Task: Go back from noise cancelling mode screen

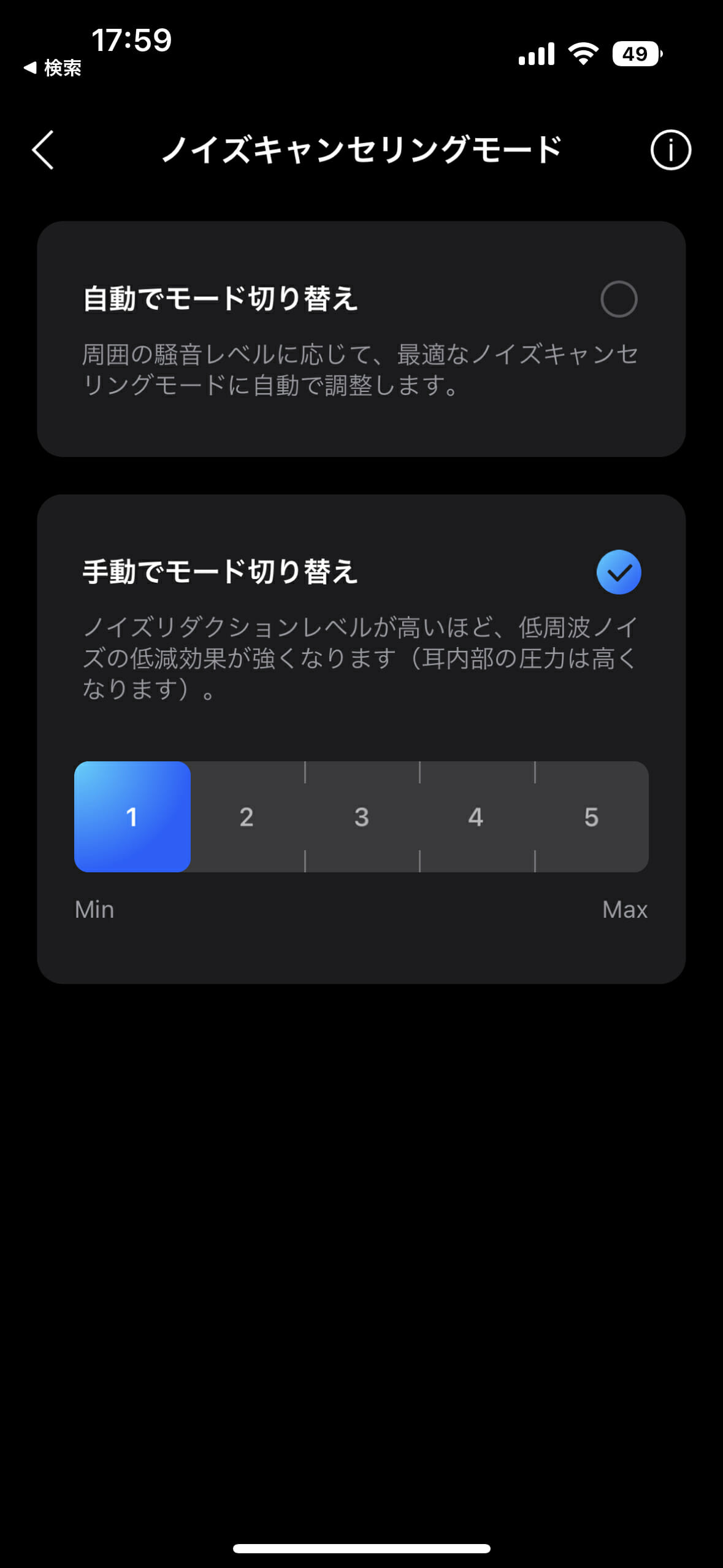Action: [x=43, y=150]
